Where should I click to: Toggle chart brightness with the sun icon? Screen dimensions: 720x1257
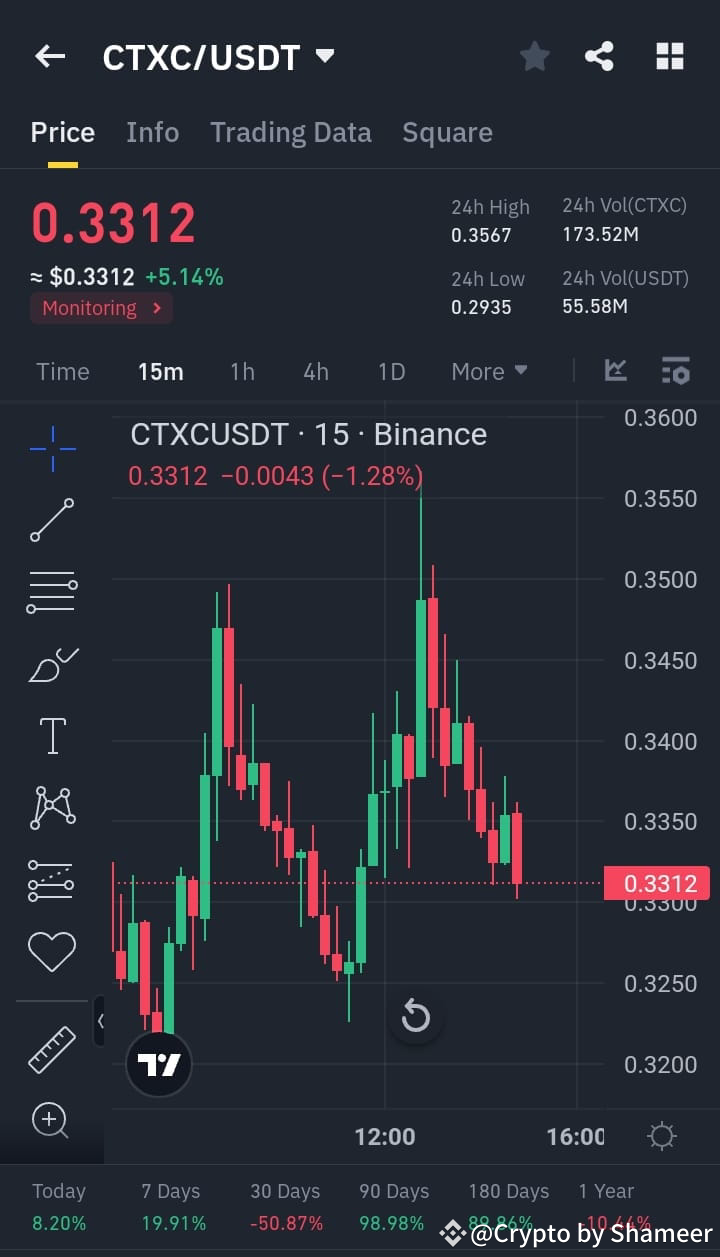tap(661, 1135)
